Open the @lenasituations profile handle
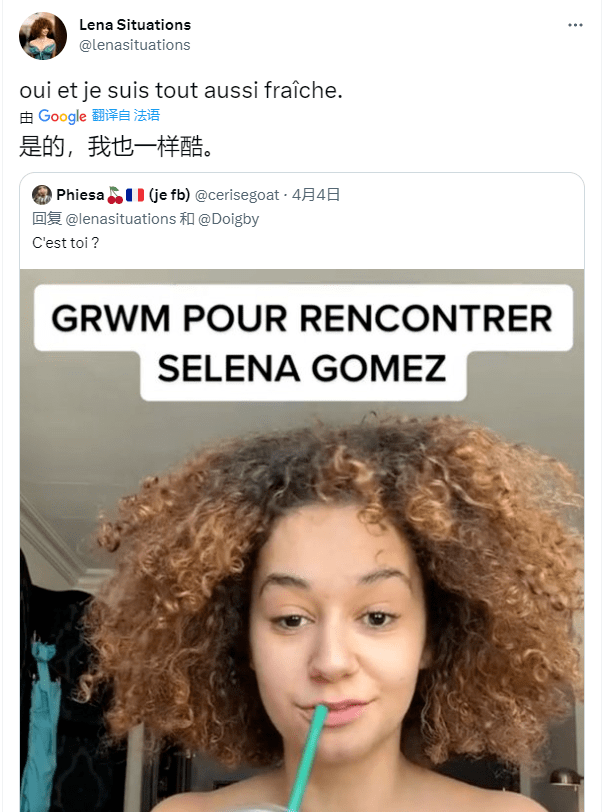This screenshot has height=812, width=604. tap(134, 45)
